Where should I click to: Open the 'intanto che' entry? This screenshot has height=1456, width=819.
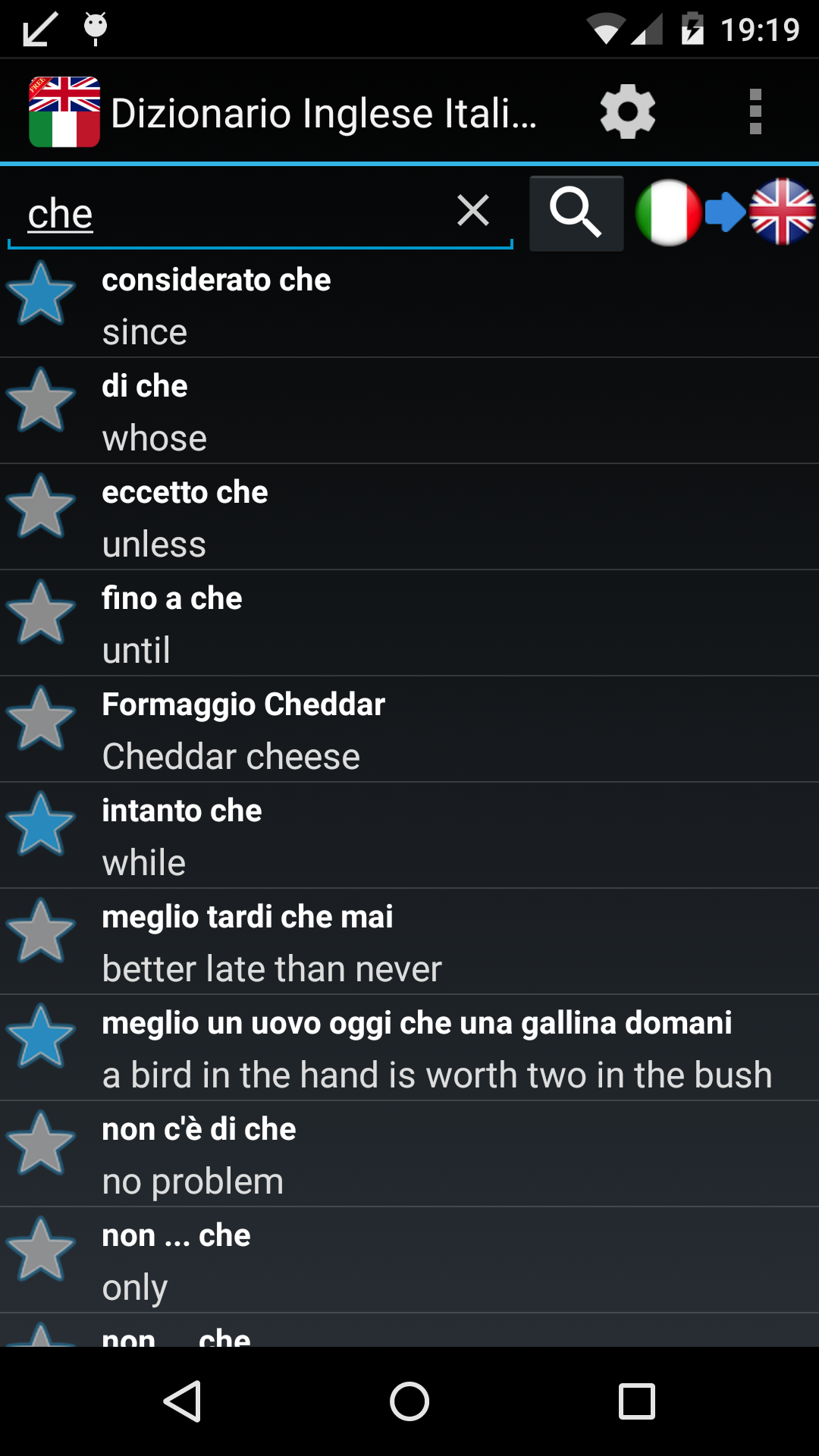(x=425, y=836)
